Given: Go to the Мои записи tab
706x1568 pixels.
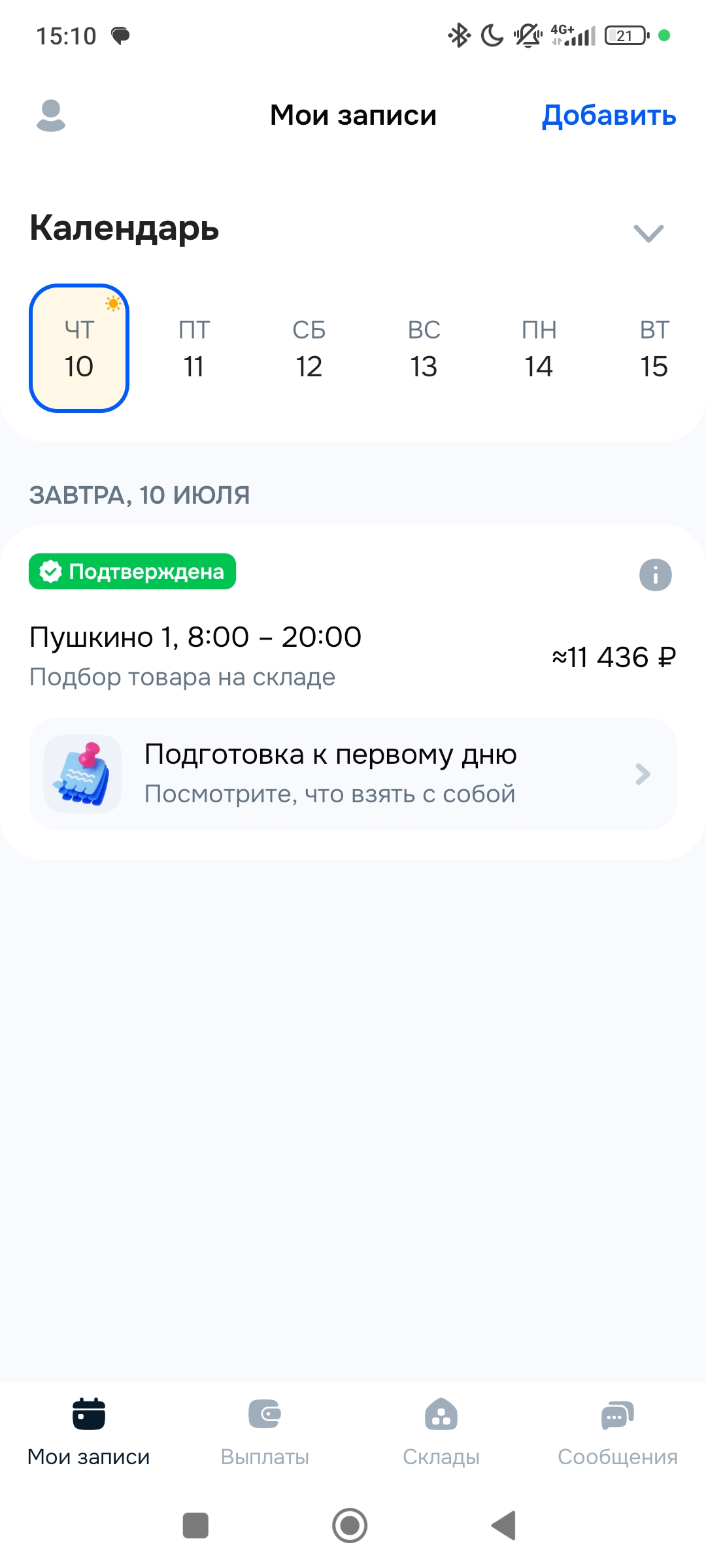Looking at the screenshot, I should (x=89, y=1431).
